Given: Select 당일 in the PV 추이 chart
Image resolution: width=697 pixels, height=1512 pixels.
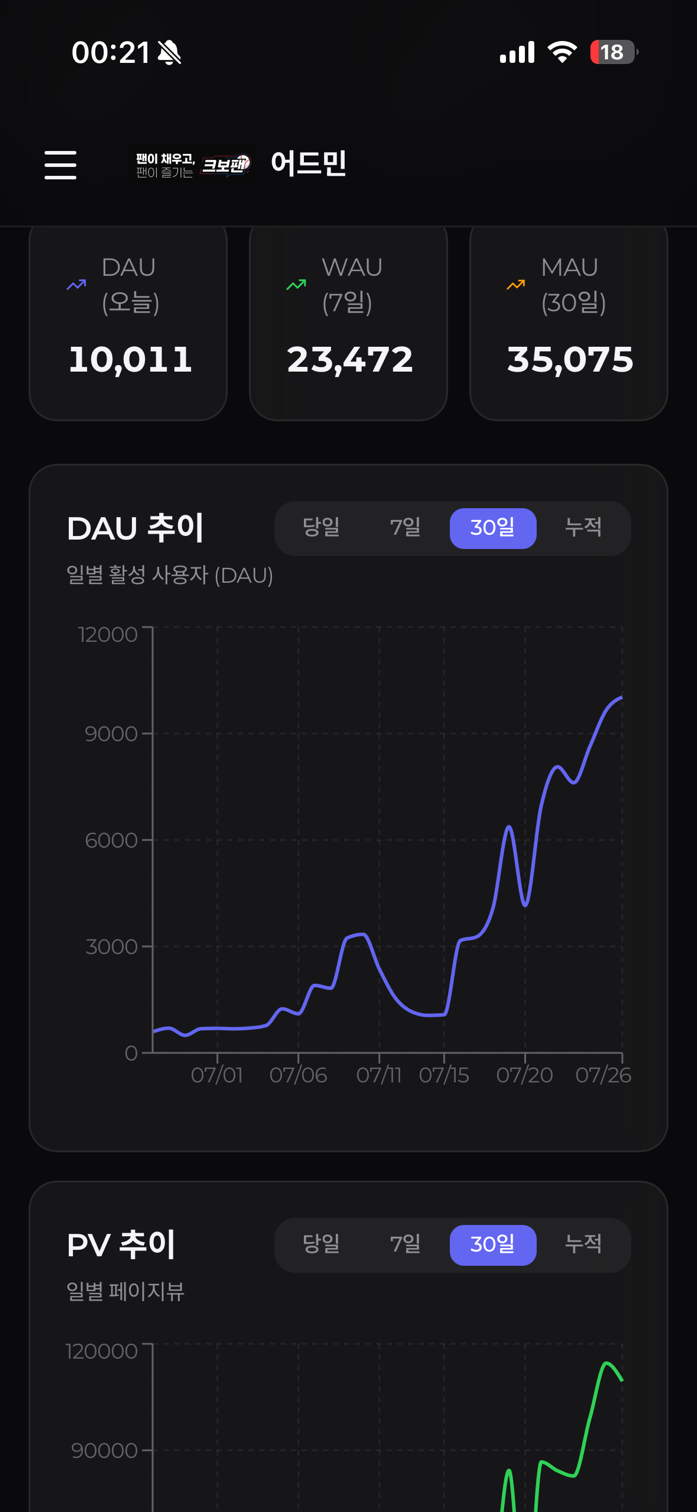Looking at the screenshot, I should (322, 1245).
